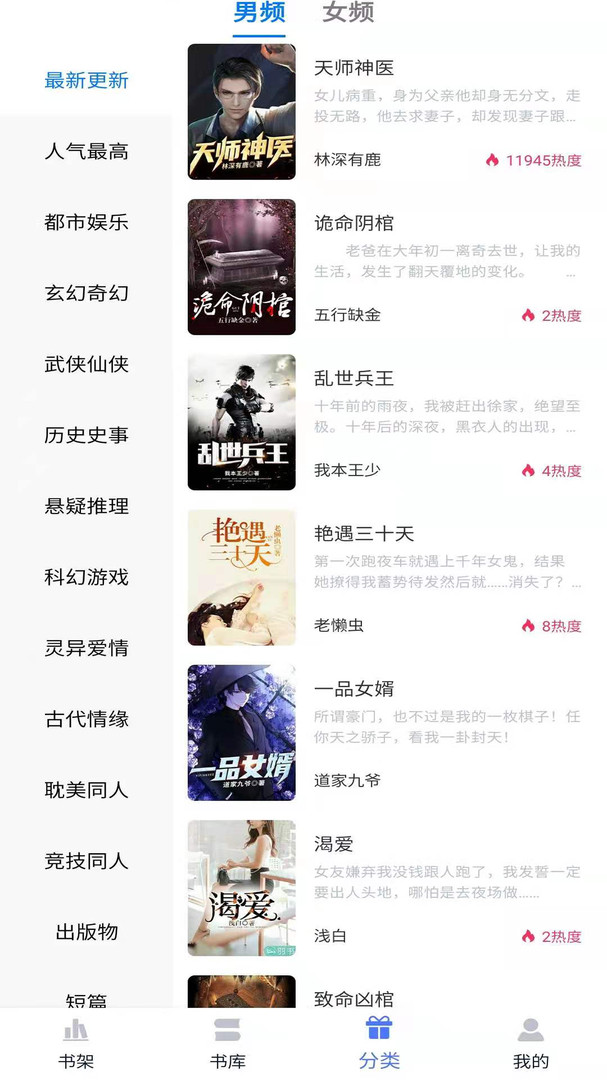Image resolution: width=607 pixels, height=1080 pixels.
Task: Switch to the 书架 bottom tab
Action: (76, 1043)
